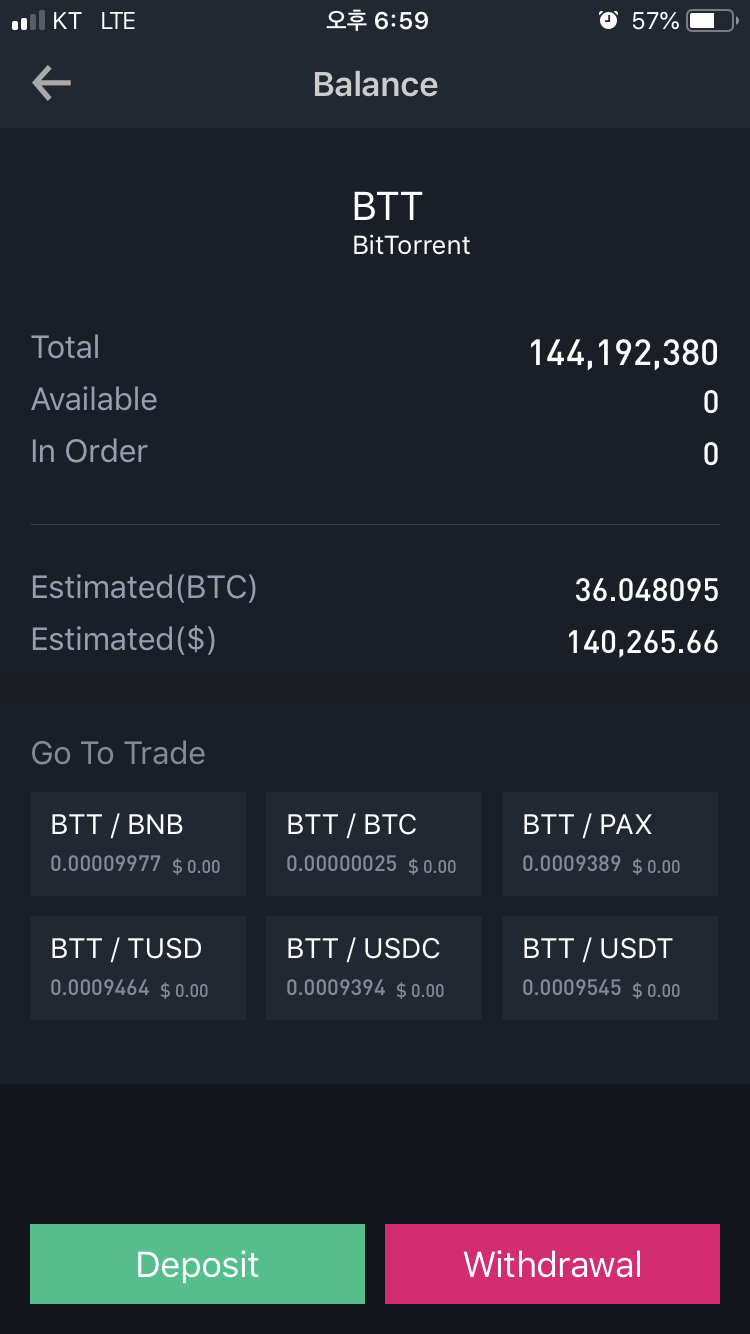Trade on the BTT / USDT pair
The width and height of the screenshot is (750, 1334).
pos(610,967)
